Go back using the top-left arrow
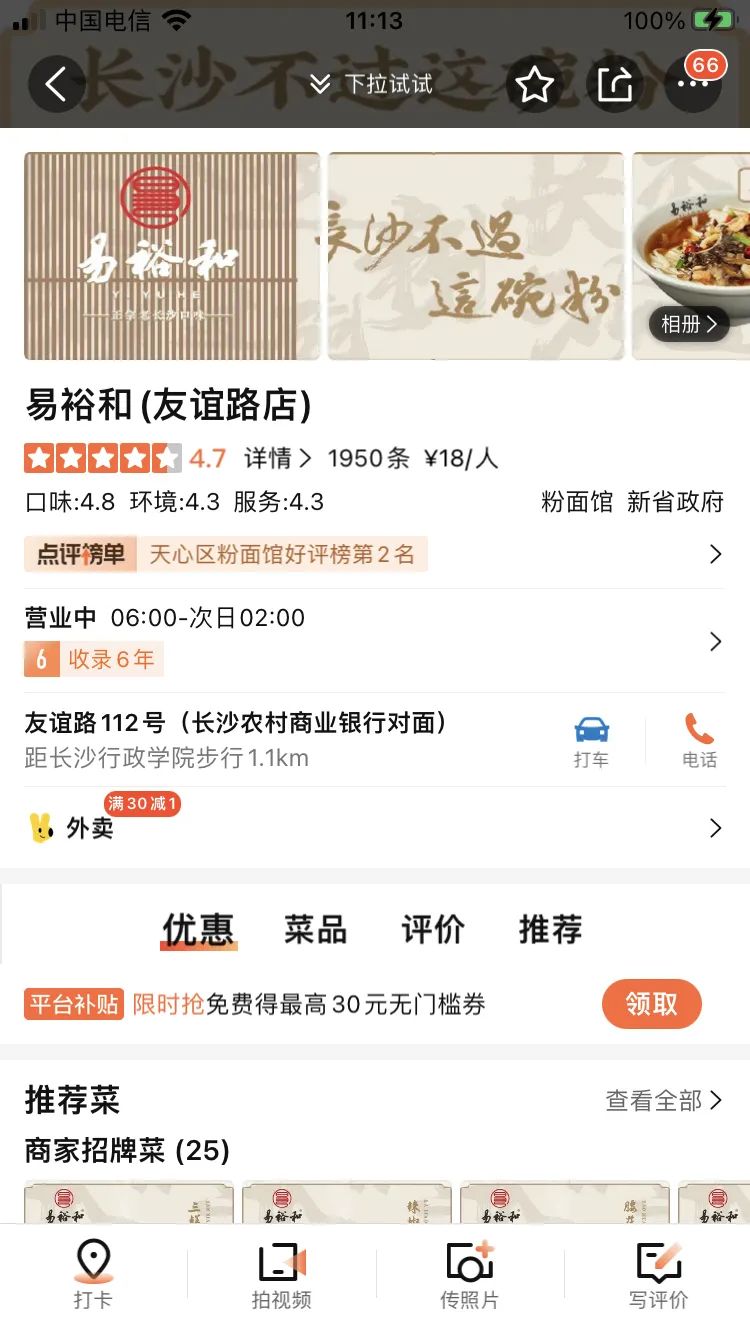 tap(56, 84)
